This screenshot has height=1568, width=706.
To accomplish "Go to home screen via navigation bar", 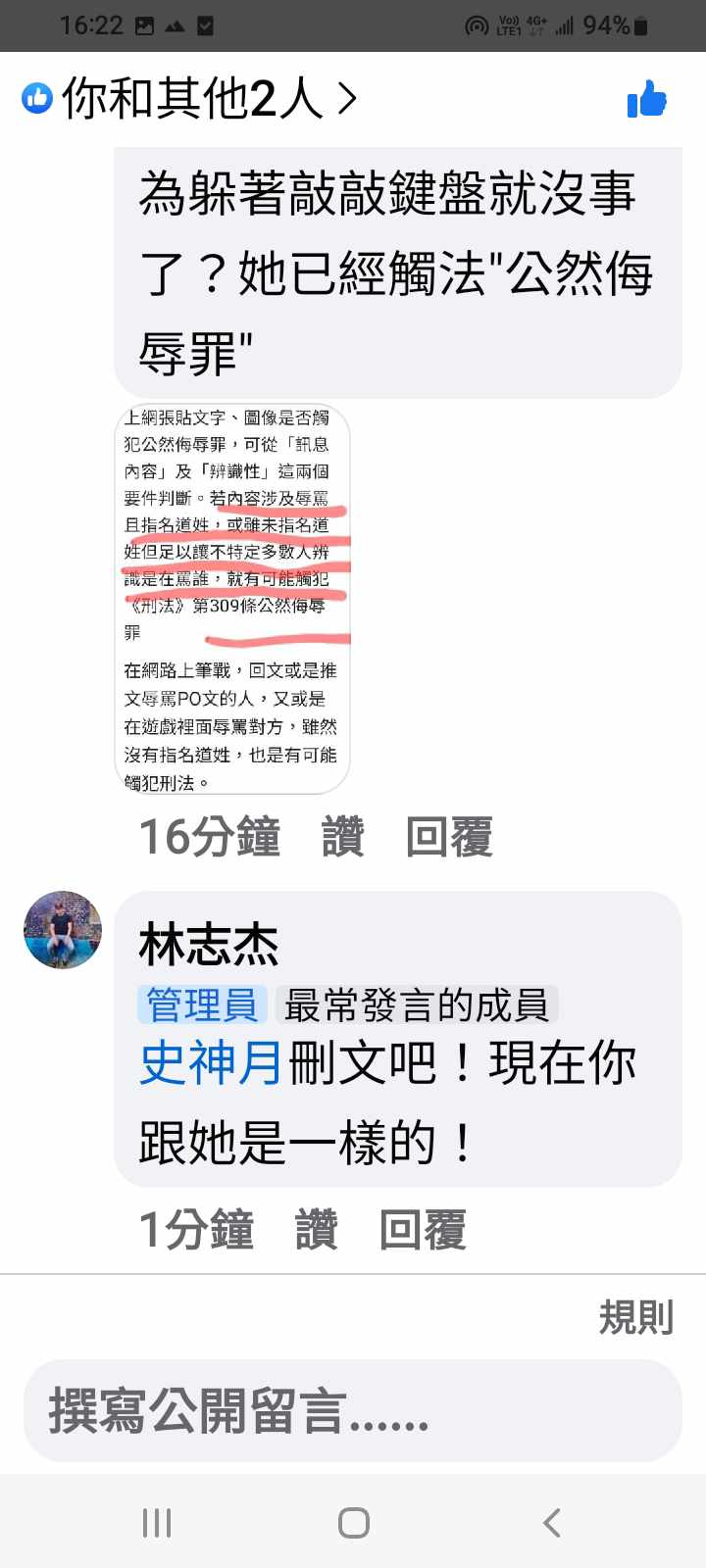I will (x=353, y=1523).
